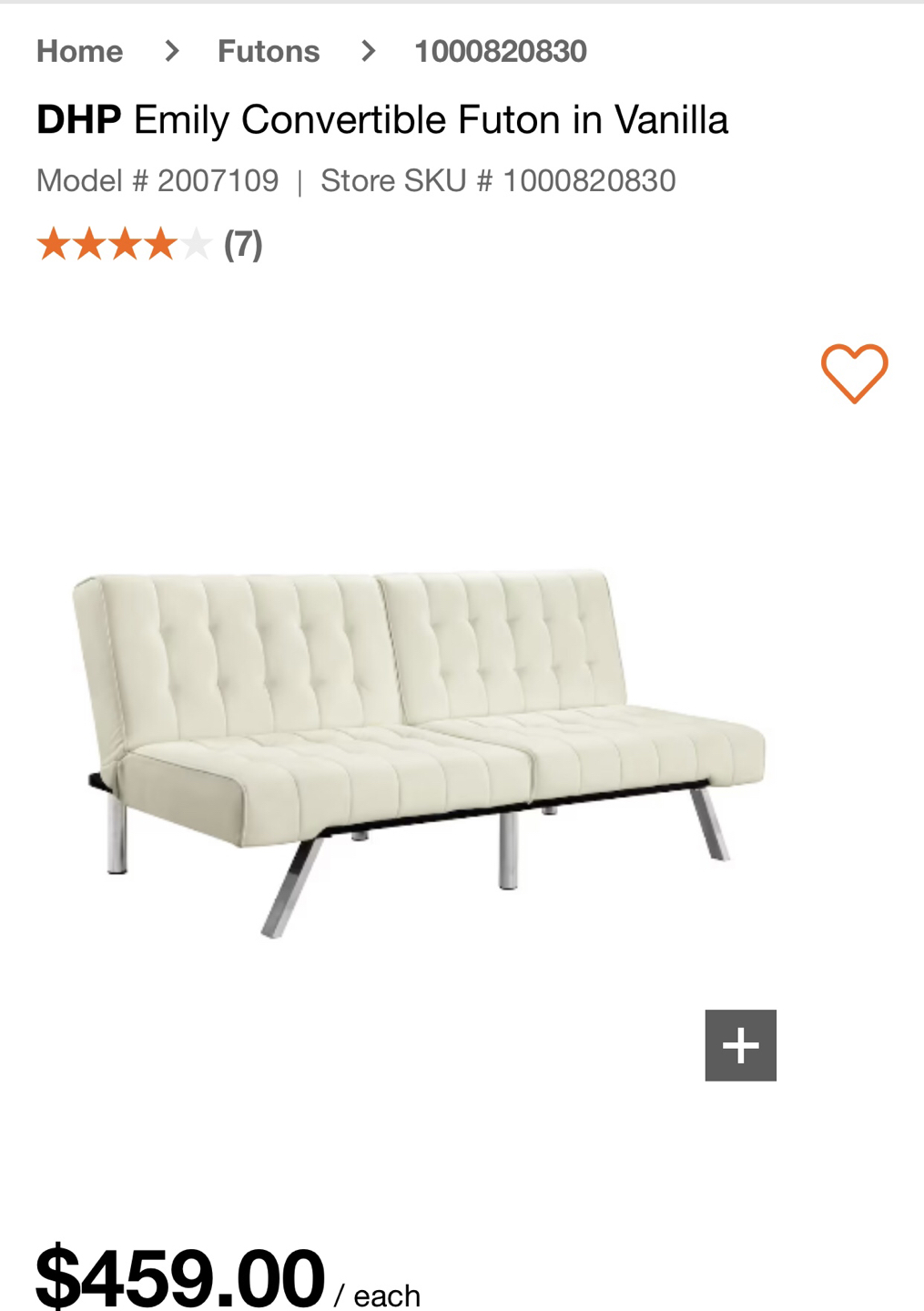The width and height of the screenshot is (924, 1311).
Task: Select the grayed-out fifth rating star
Action: (195, 244)
